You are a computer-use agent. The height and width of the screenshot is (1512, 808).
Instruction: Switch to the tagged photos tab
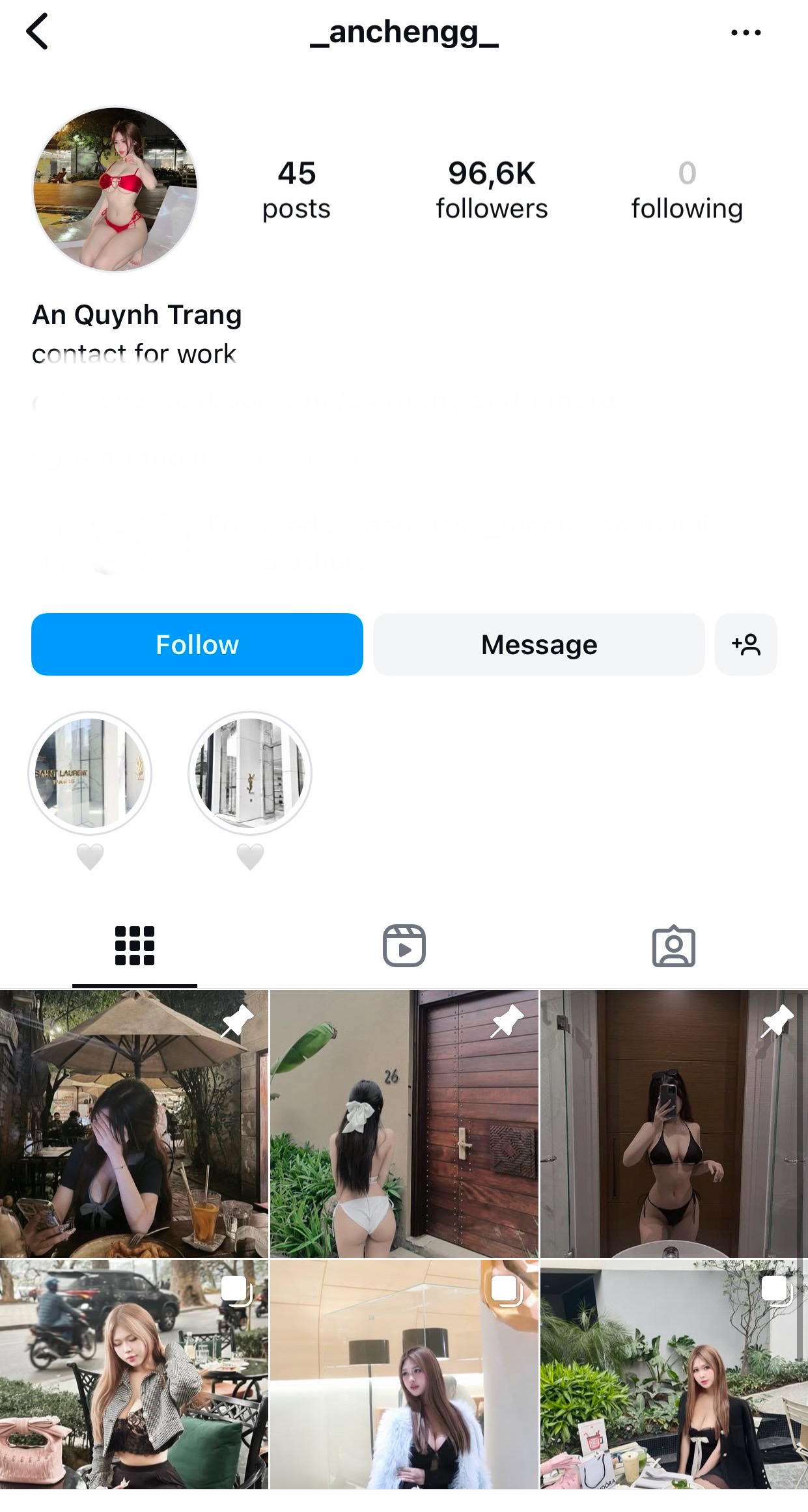673,945
